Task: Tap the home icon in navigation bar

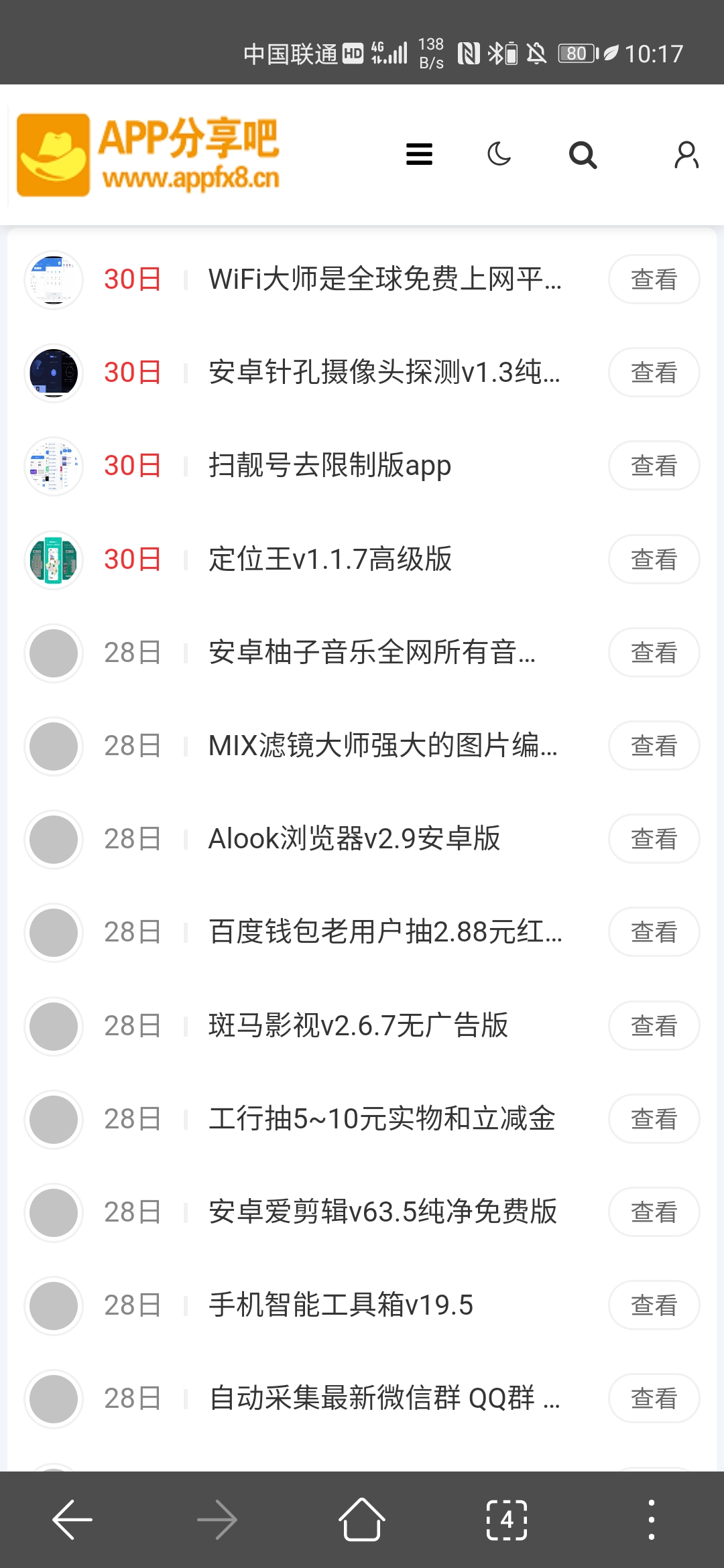Action: click(361, 1520)
